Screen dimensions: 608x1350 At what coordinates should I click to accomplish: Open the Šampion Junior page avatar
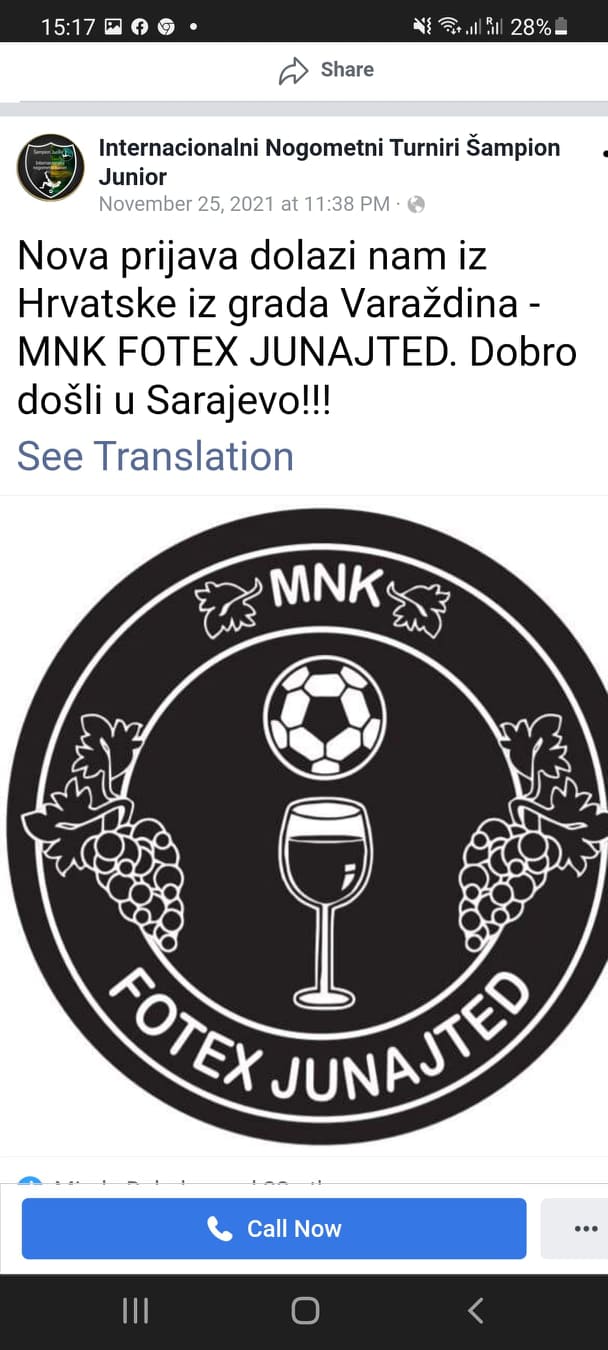tap(50, 167)
